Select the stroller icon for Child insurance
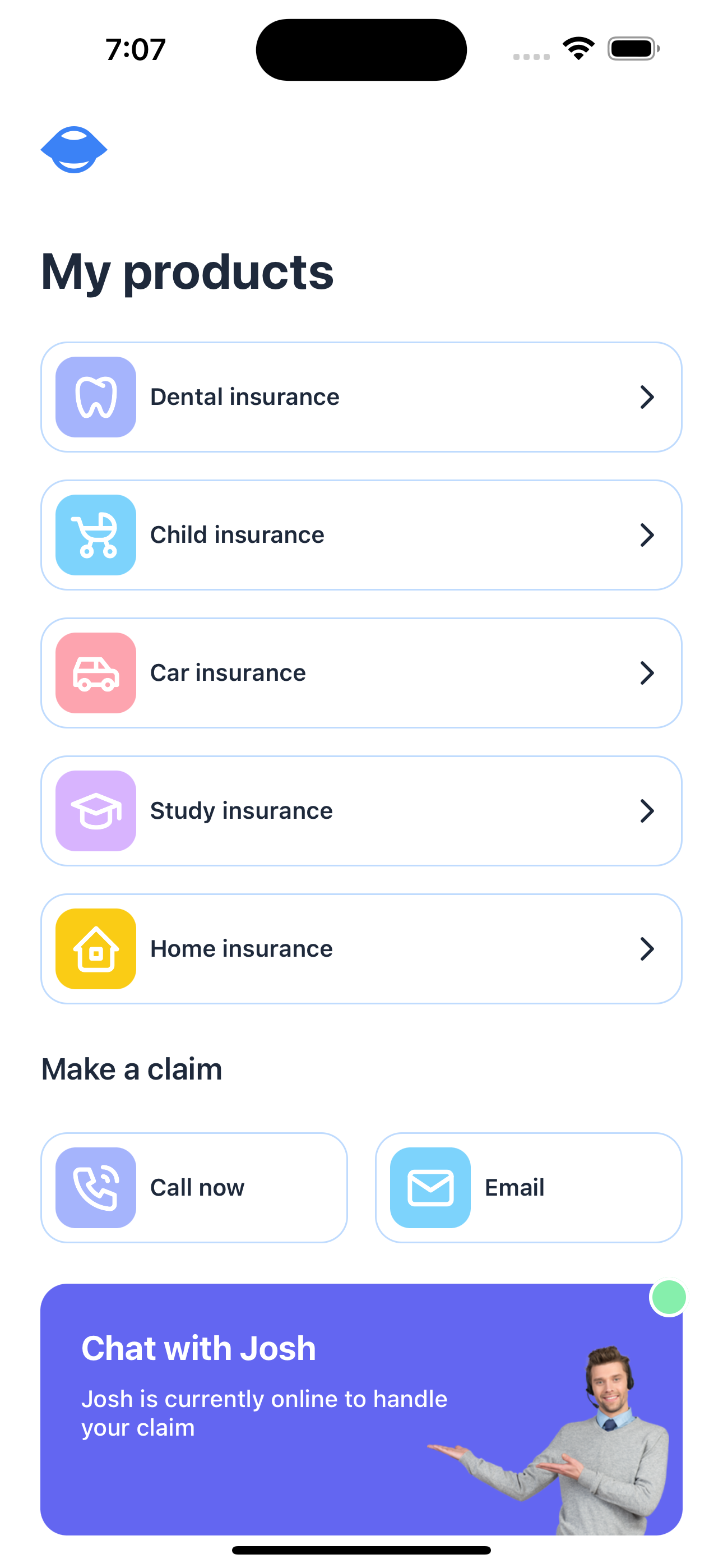The image size is (723, 1568). pyautogui.click(x=95, y=534)
